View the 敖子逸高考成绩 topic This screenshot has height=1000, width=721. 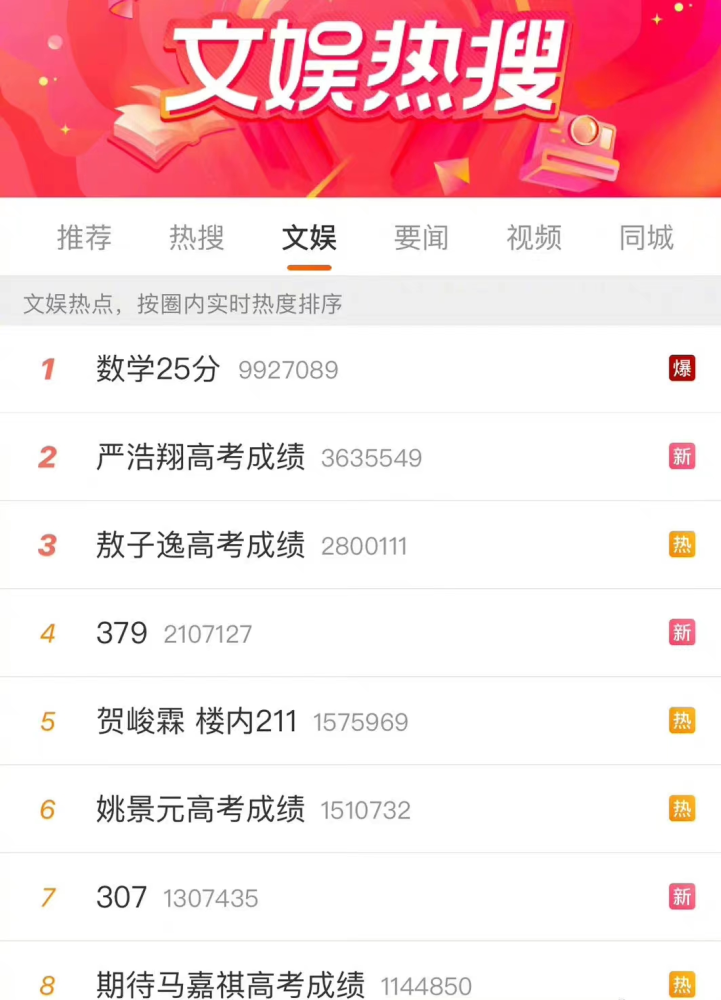tap(200, 545)
